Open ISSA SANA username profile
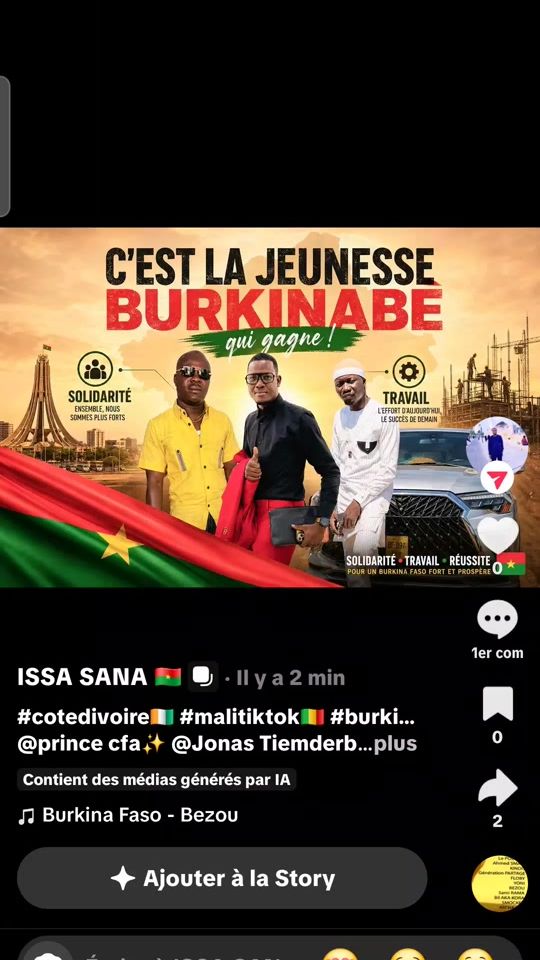 (82, 677)
